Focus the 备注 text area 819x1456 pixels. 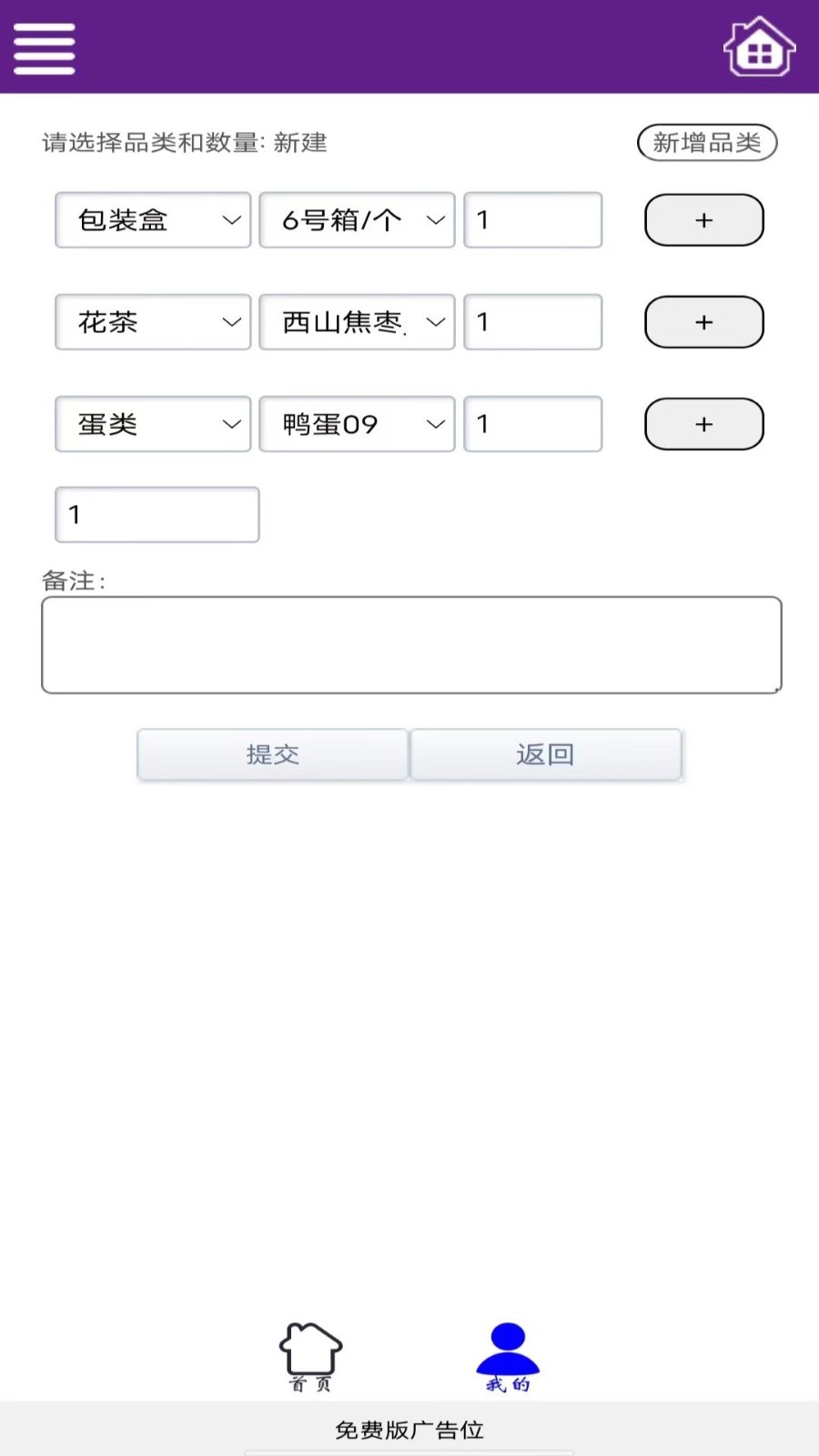[411, 645]
